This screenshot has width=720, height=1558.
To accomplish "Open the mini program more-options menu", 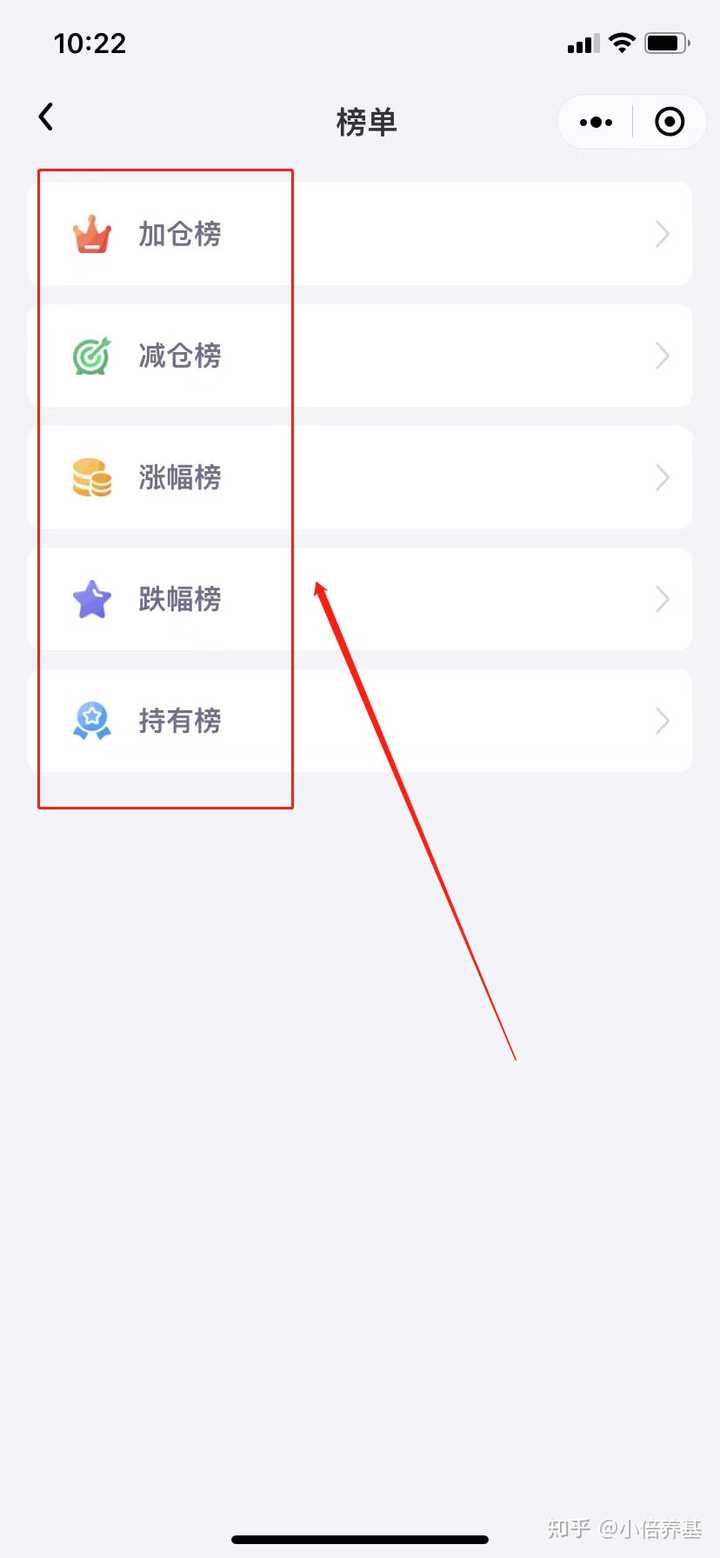I will tap(596, 122).
